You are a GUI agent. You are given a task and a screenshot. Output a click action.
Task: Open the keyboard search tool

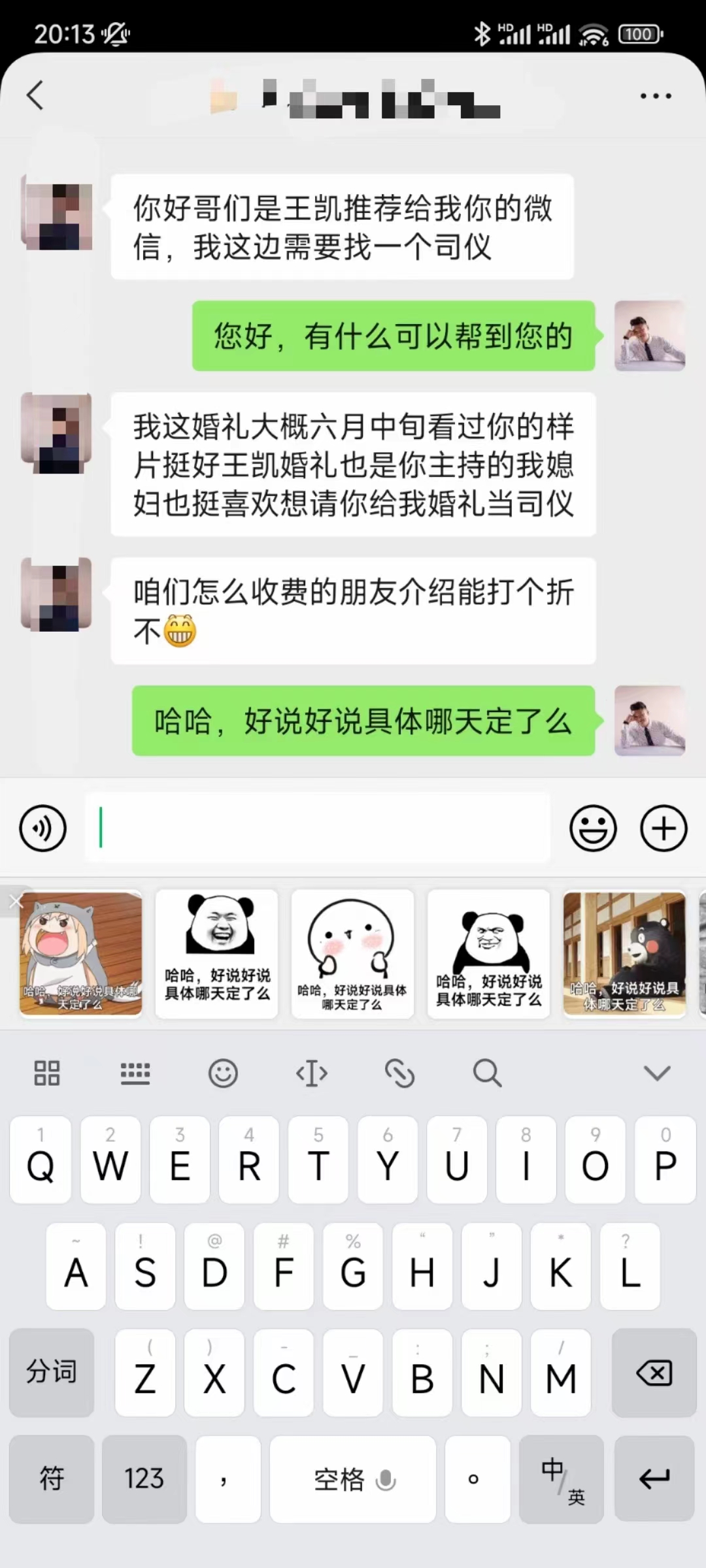[x=487, y=1073]
